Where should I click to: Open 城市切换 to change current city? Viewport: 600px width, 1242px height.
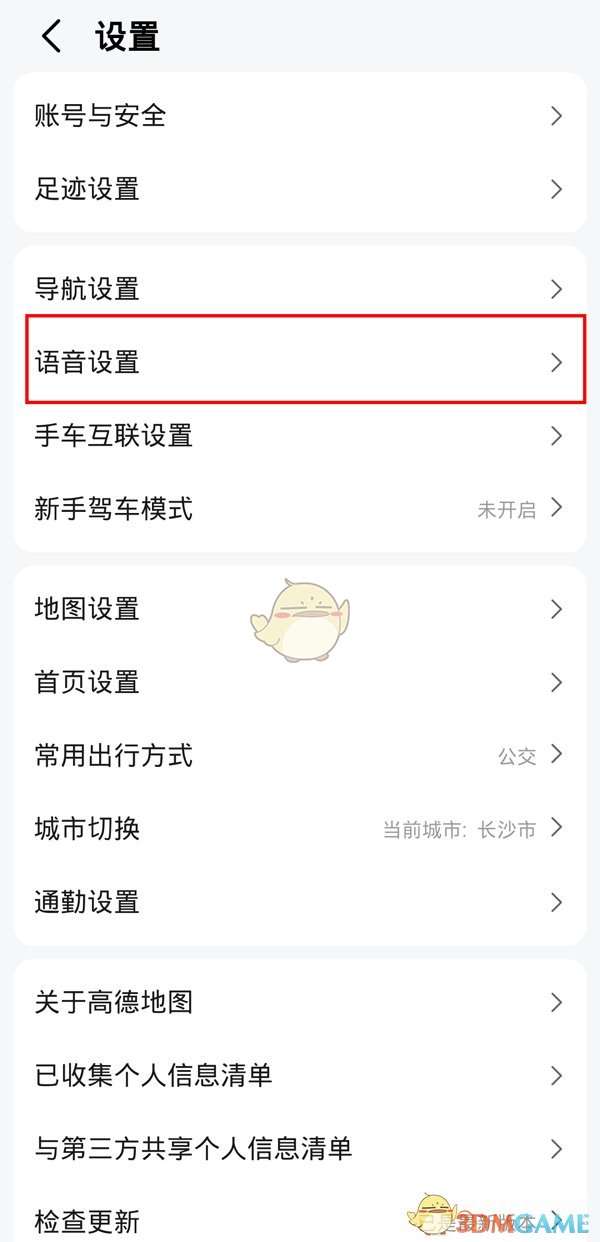tap(300, 829)
